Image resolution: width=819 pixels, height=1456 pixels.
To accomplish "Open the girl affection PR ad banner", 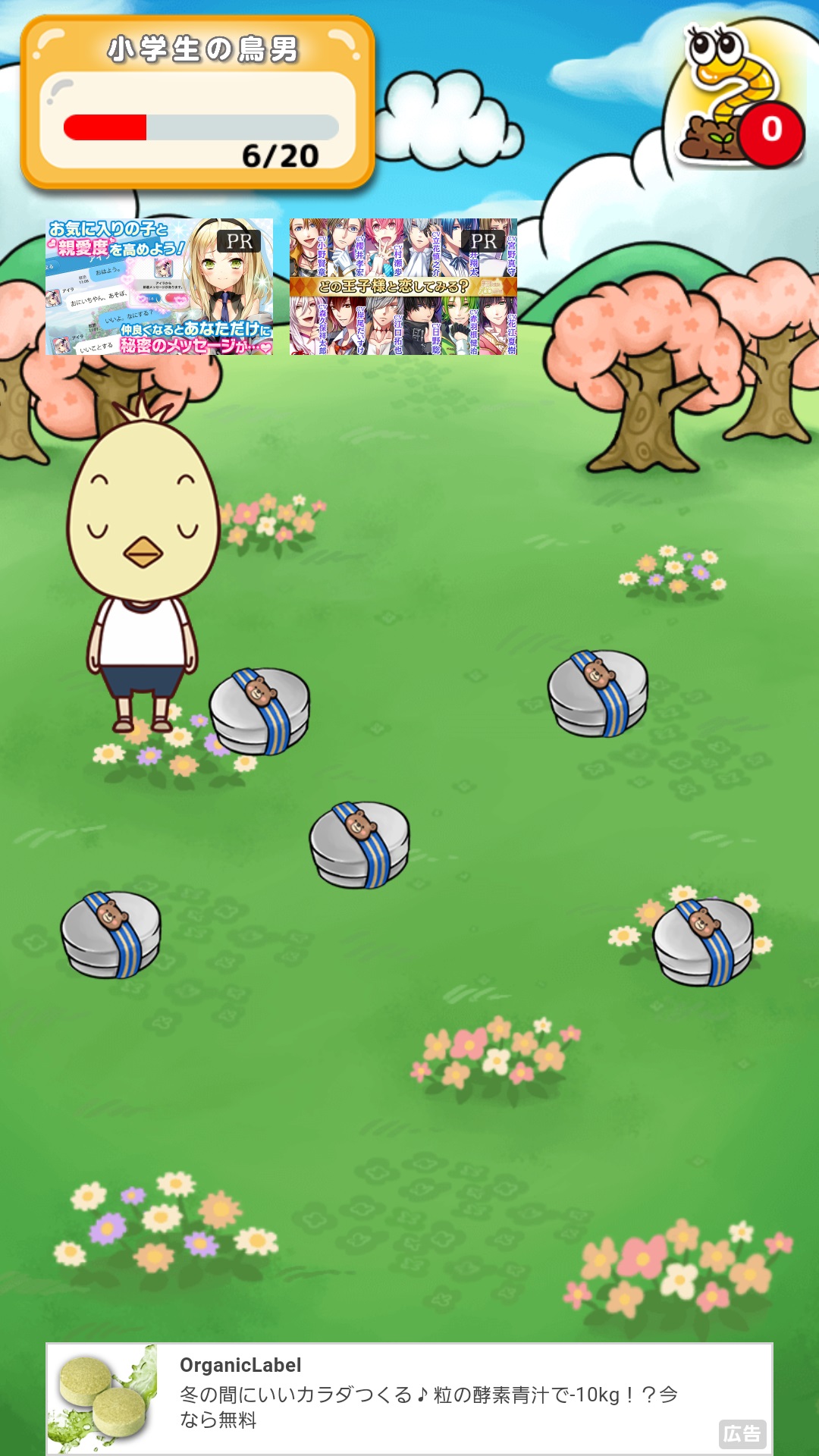I will pyautogui.click(x=159, y=287).
